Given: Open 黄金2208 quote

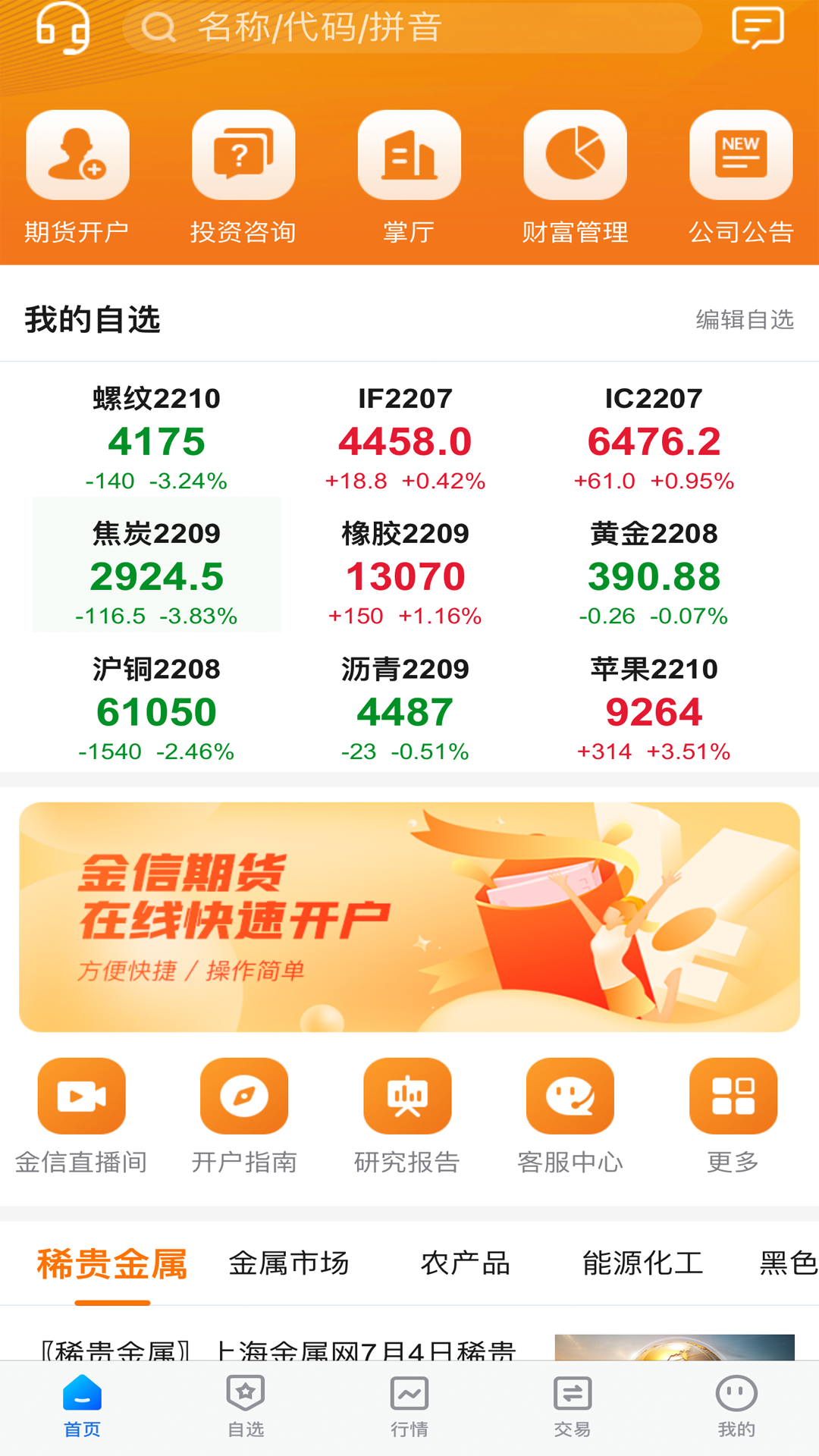Looking at the screenshot, I should (654, 573).
